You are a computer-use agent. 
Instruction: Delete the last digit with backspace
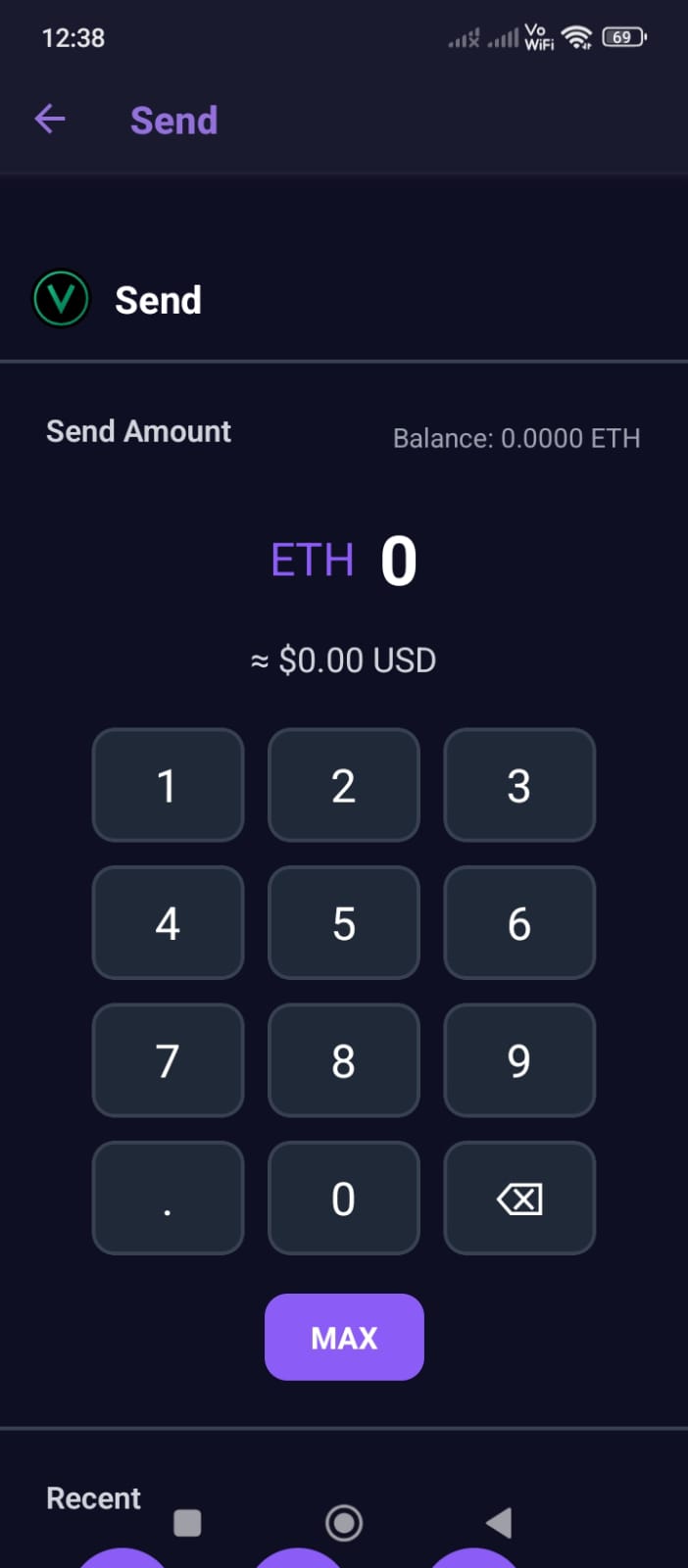519,1198
